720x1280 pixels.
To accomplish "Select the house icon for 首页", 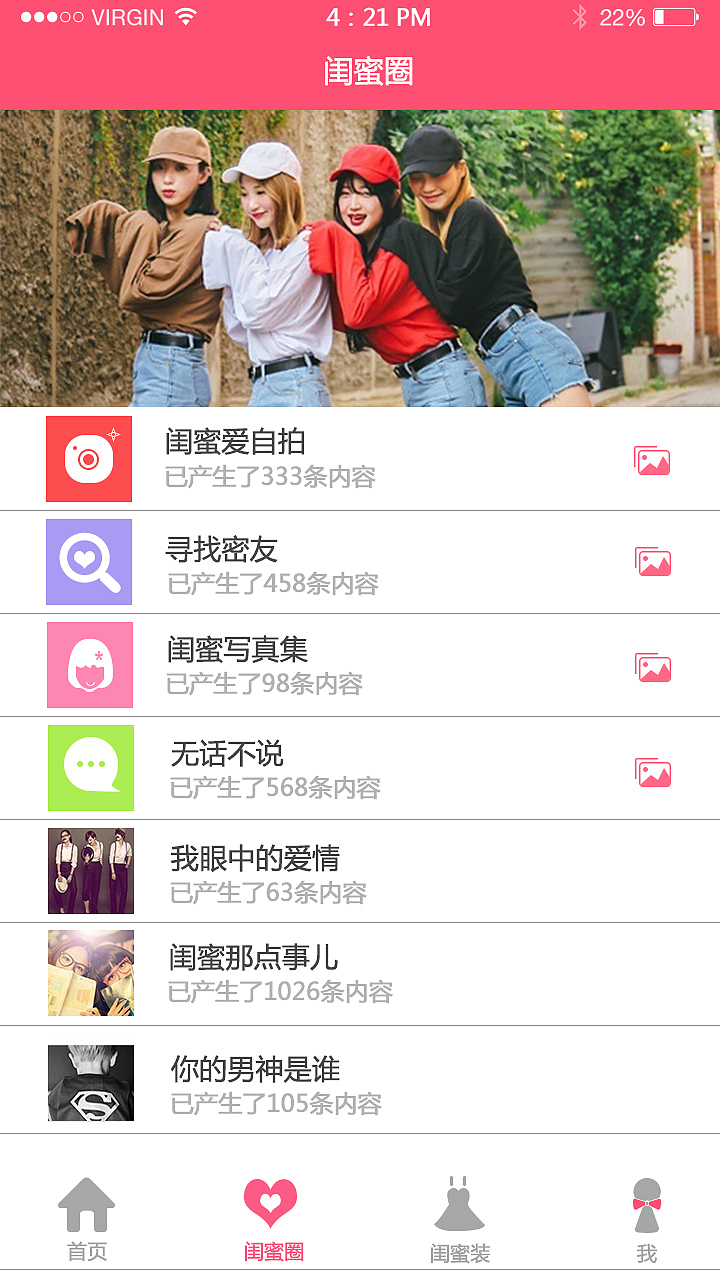I will (88, 1203).
